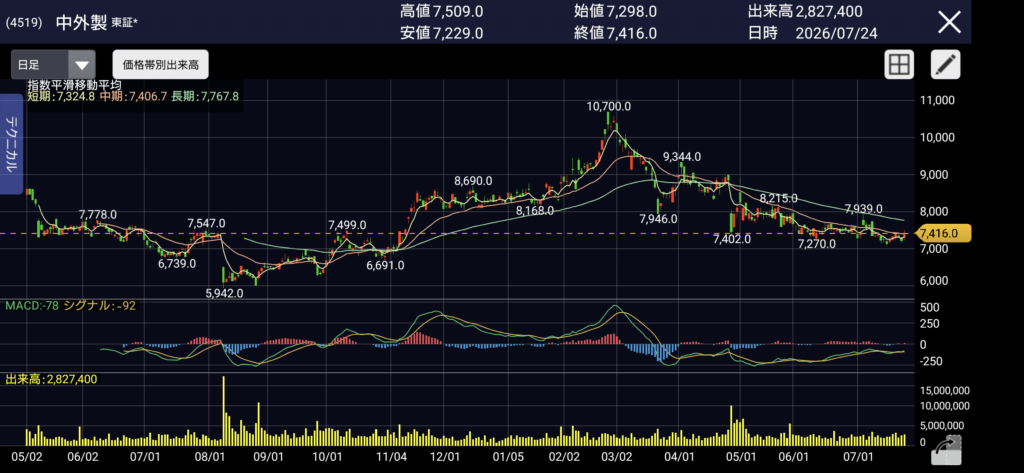
Task: Close the chart with the X icon
Action: click(x=949, y=22)
